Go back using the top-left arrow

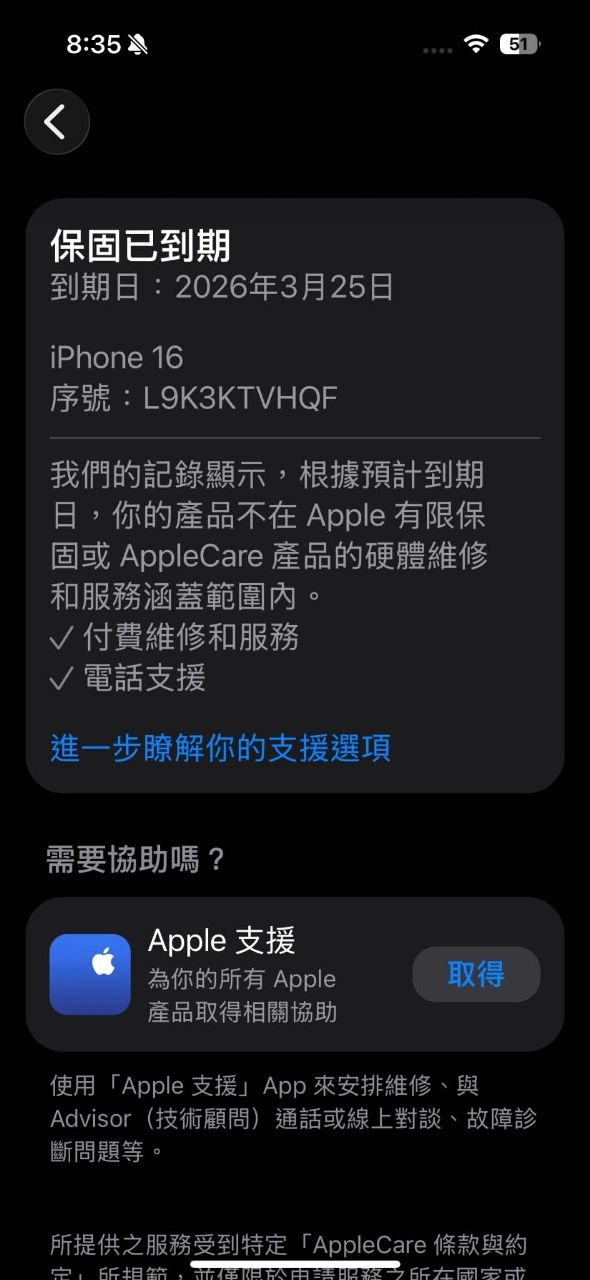(x=57, y=122)
